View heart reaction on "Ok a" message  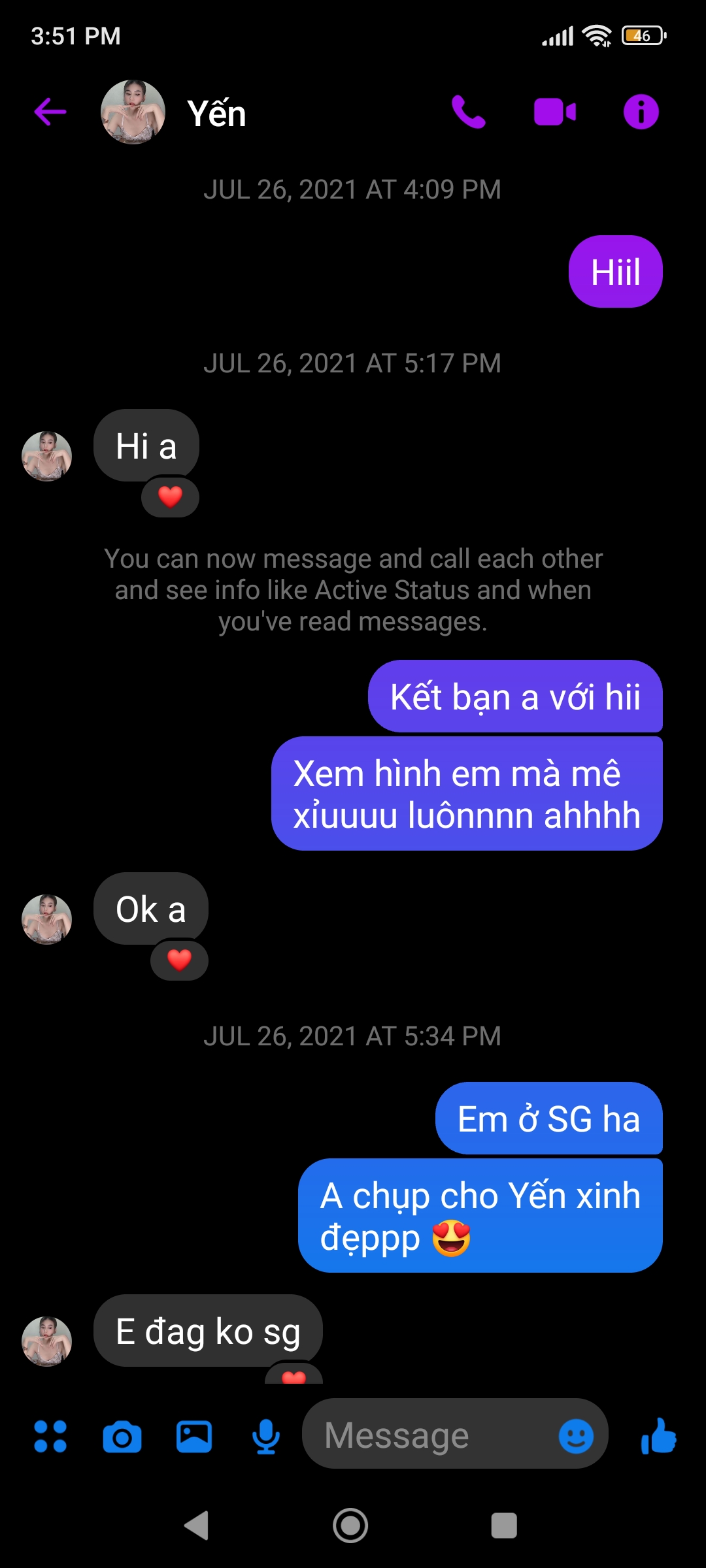coord(180,960)
